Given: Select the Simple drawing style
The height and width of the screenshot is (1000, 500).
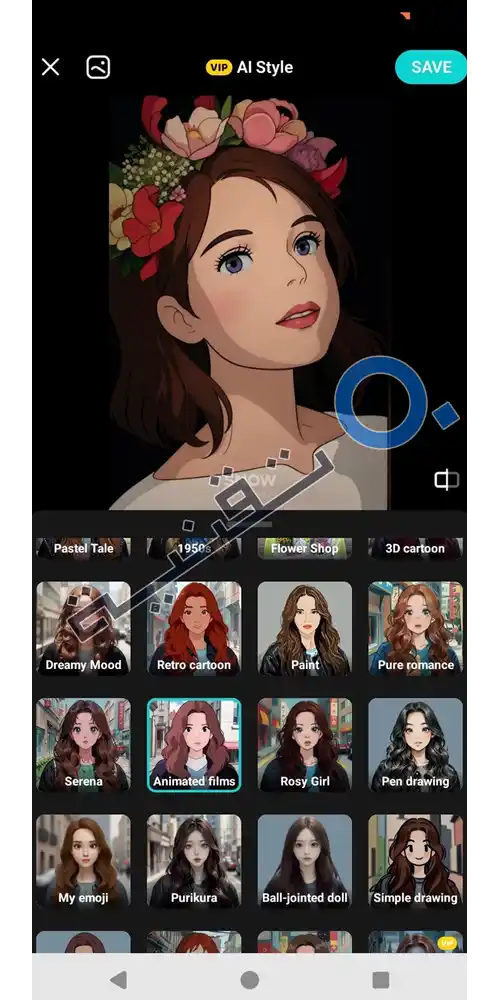Looking at the screenshot, I should tap(416, 861).
